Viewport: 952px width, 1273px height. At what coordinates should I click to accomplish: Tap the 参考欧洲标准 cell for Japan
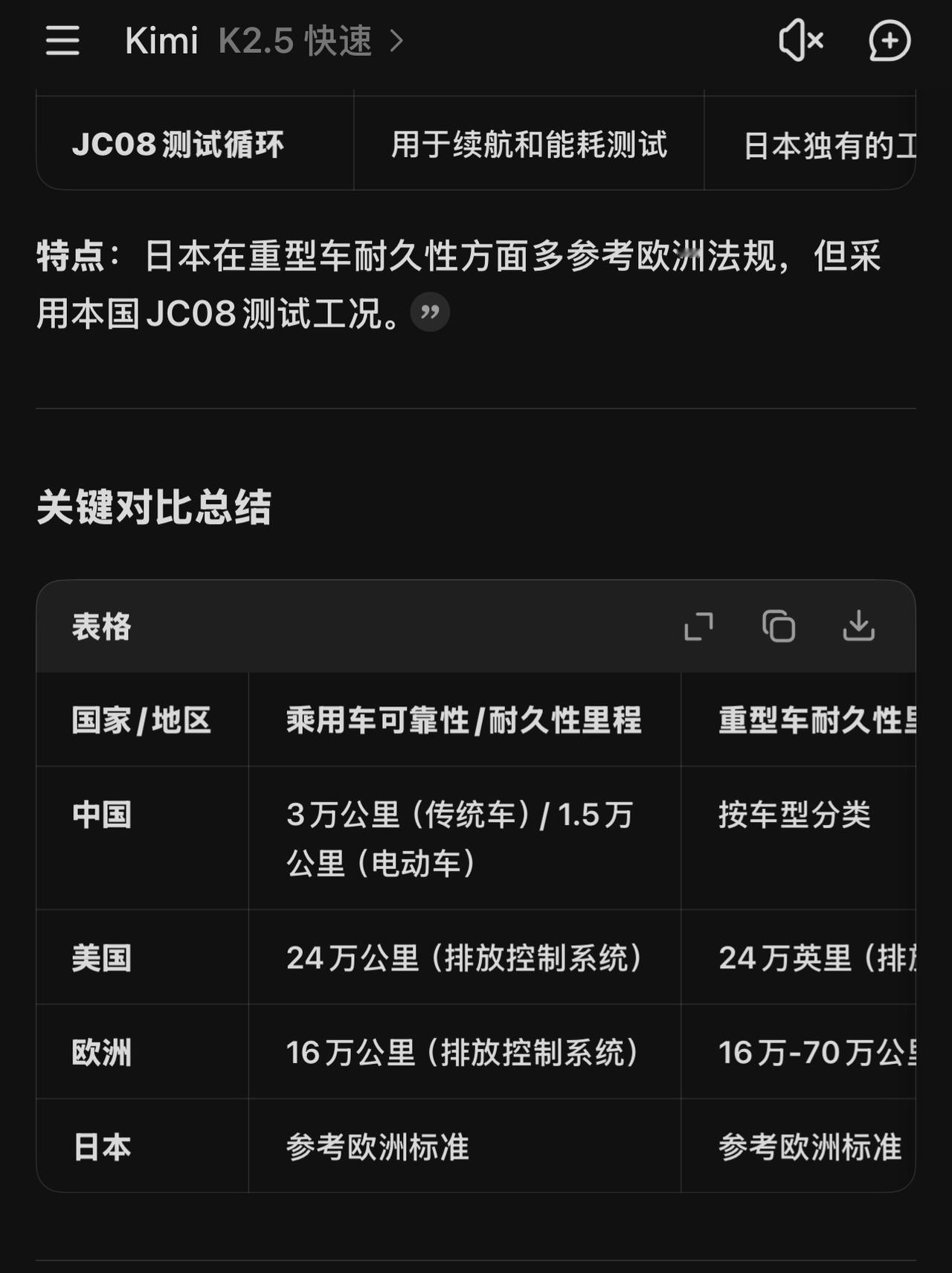click(x=378, y=1147)
